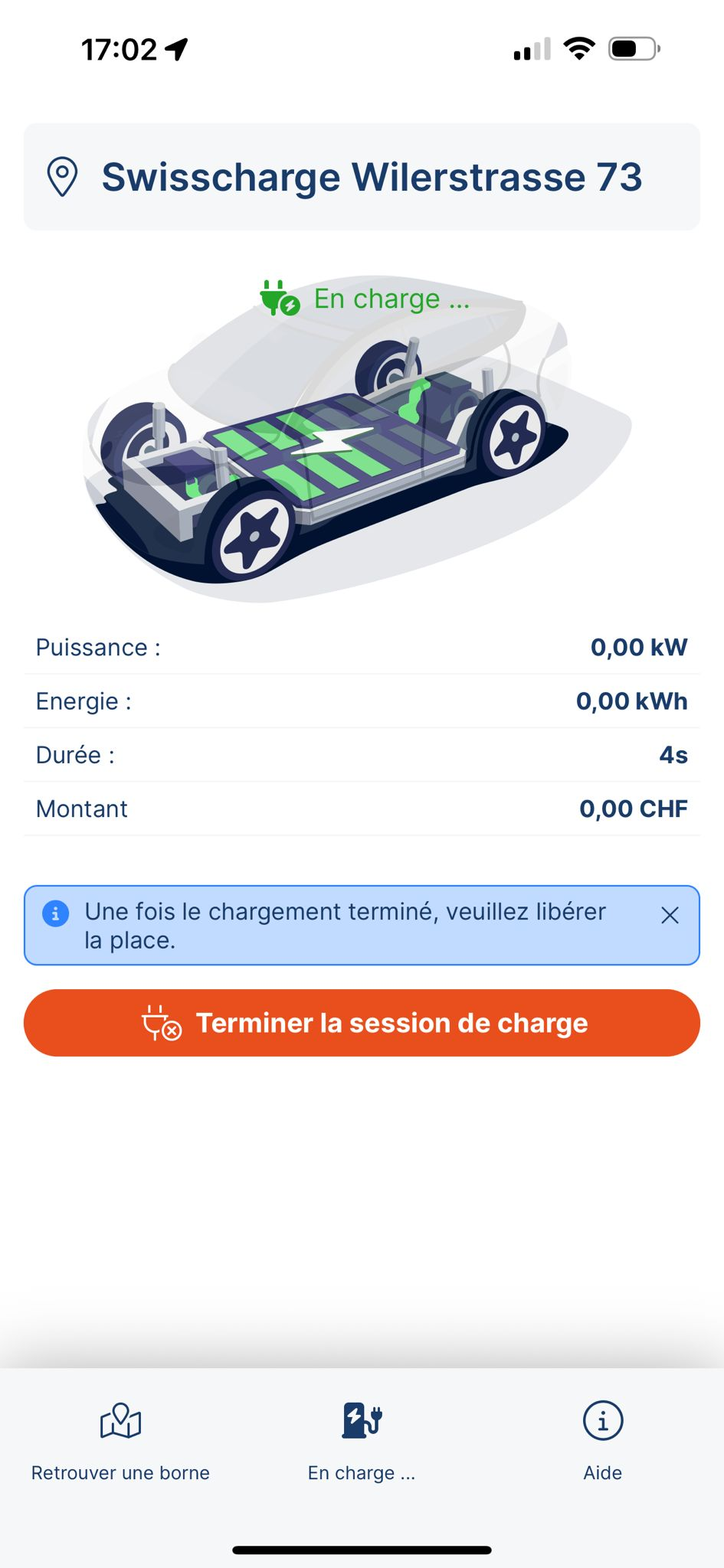Go to the Aide tab
724x1568 pixels.
tap(602, 1441)
